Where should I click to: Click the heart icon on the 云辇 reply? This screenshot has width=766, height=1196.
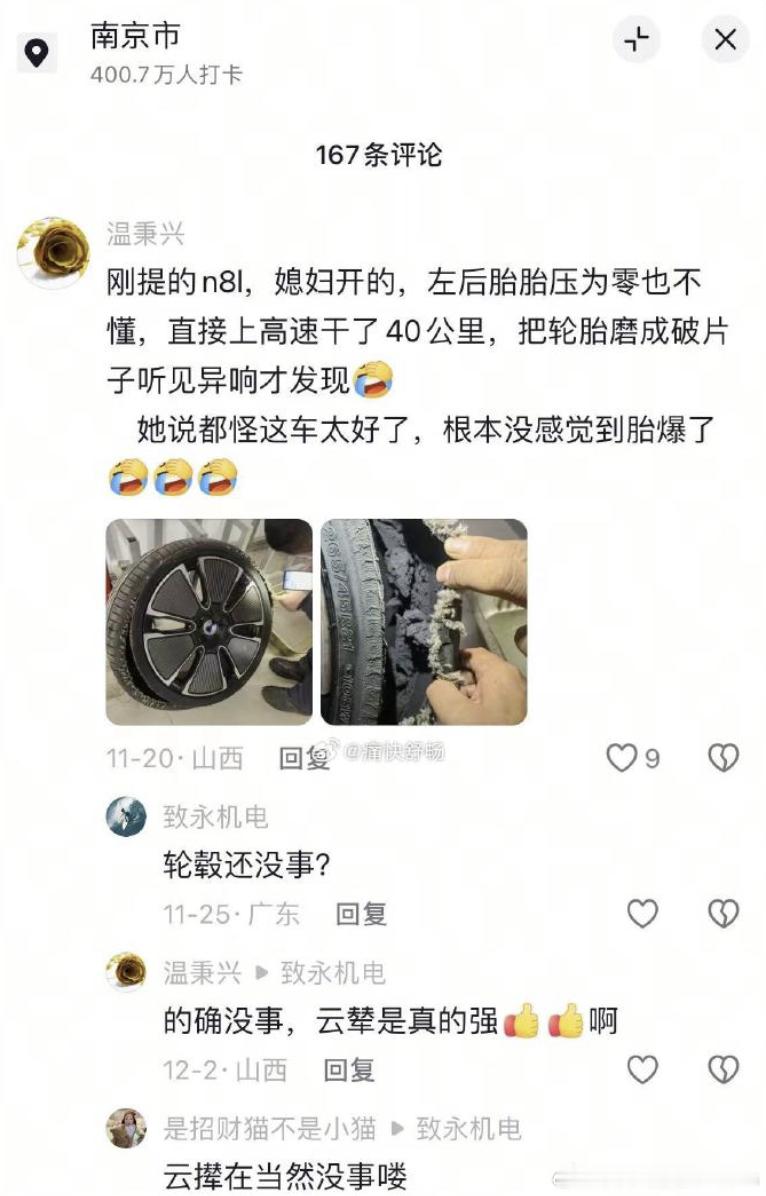tap(640, 1071)
